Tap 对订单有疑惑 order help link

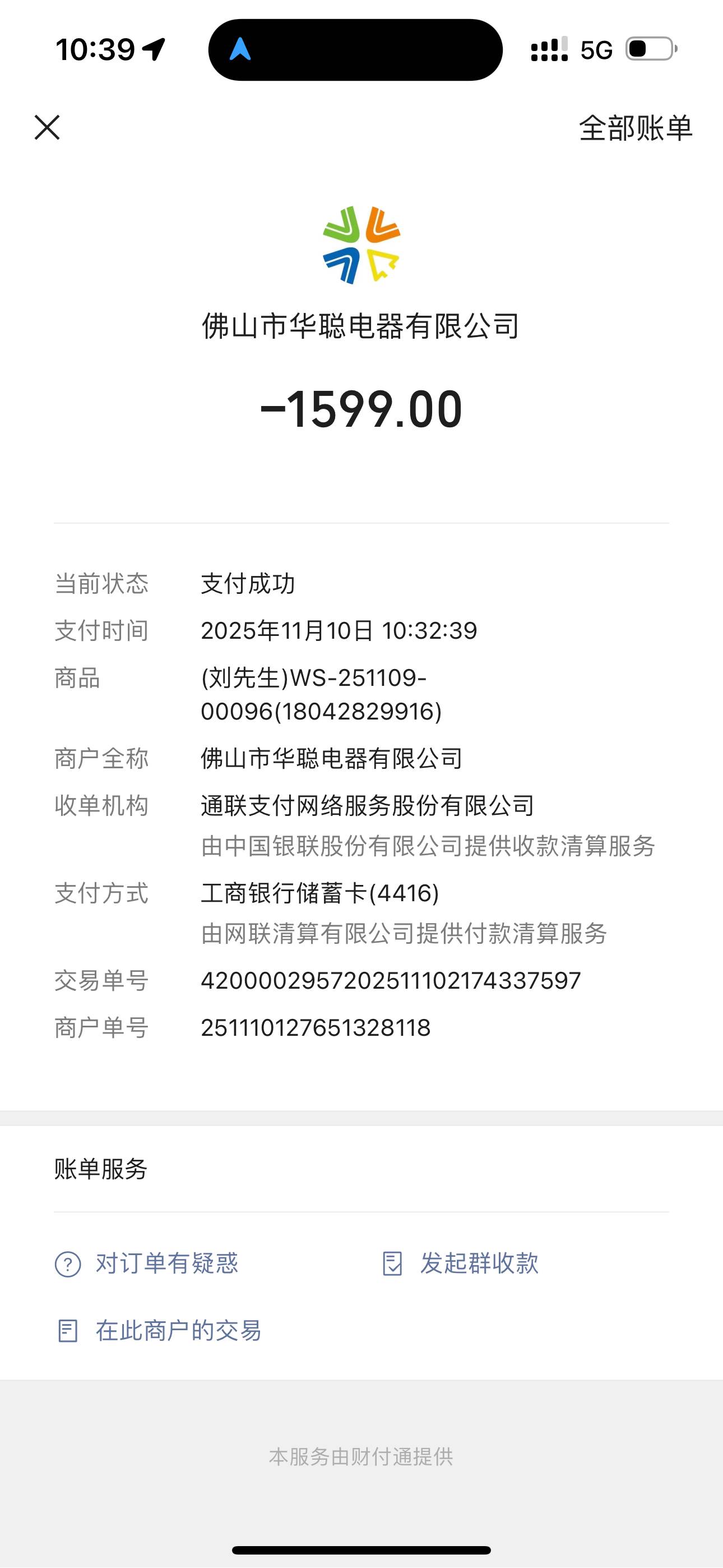click(x=147, y=1263)
